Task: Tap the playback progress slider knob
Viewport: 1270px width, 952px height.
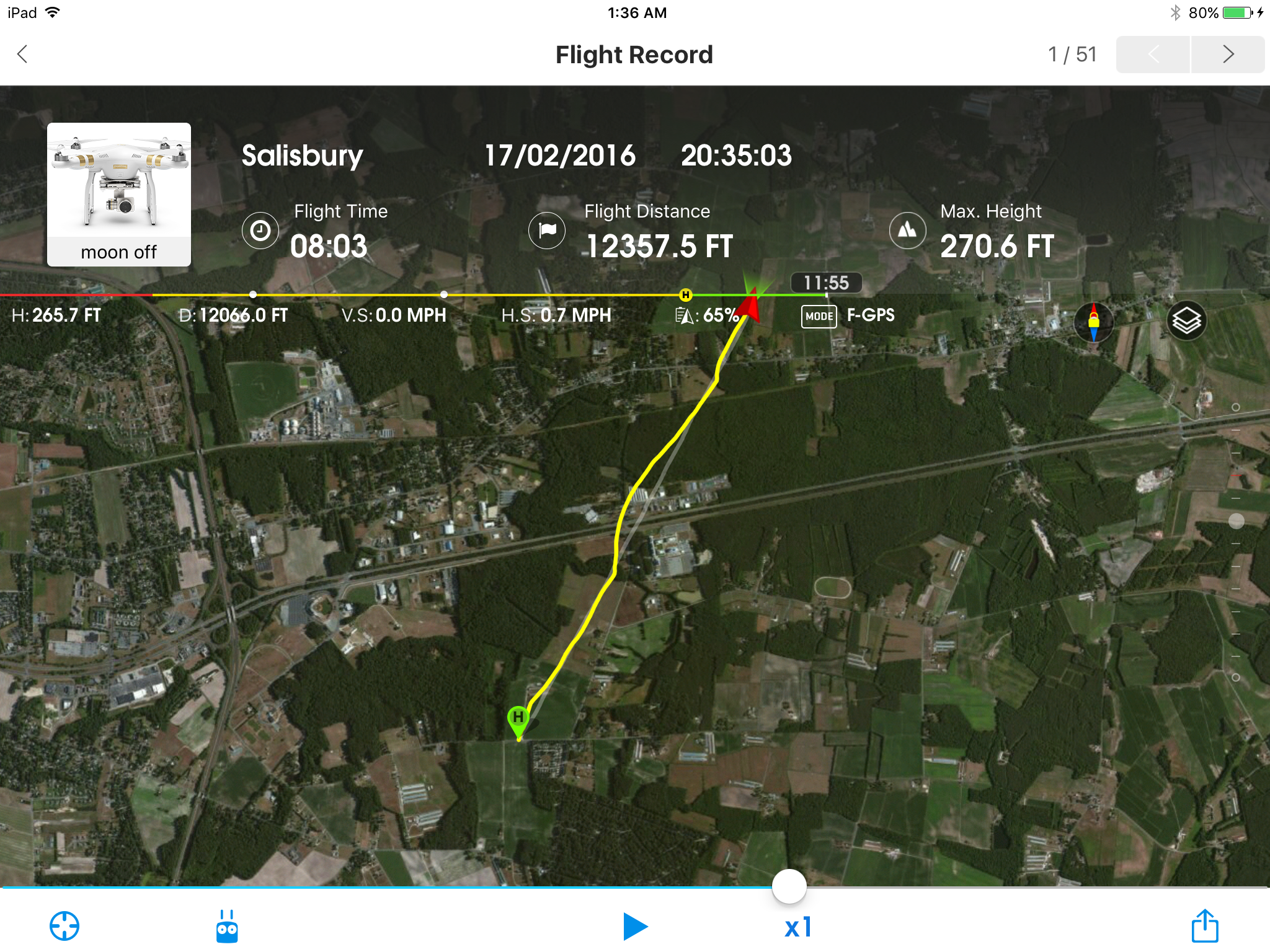Action: coord(789,886)
